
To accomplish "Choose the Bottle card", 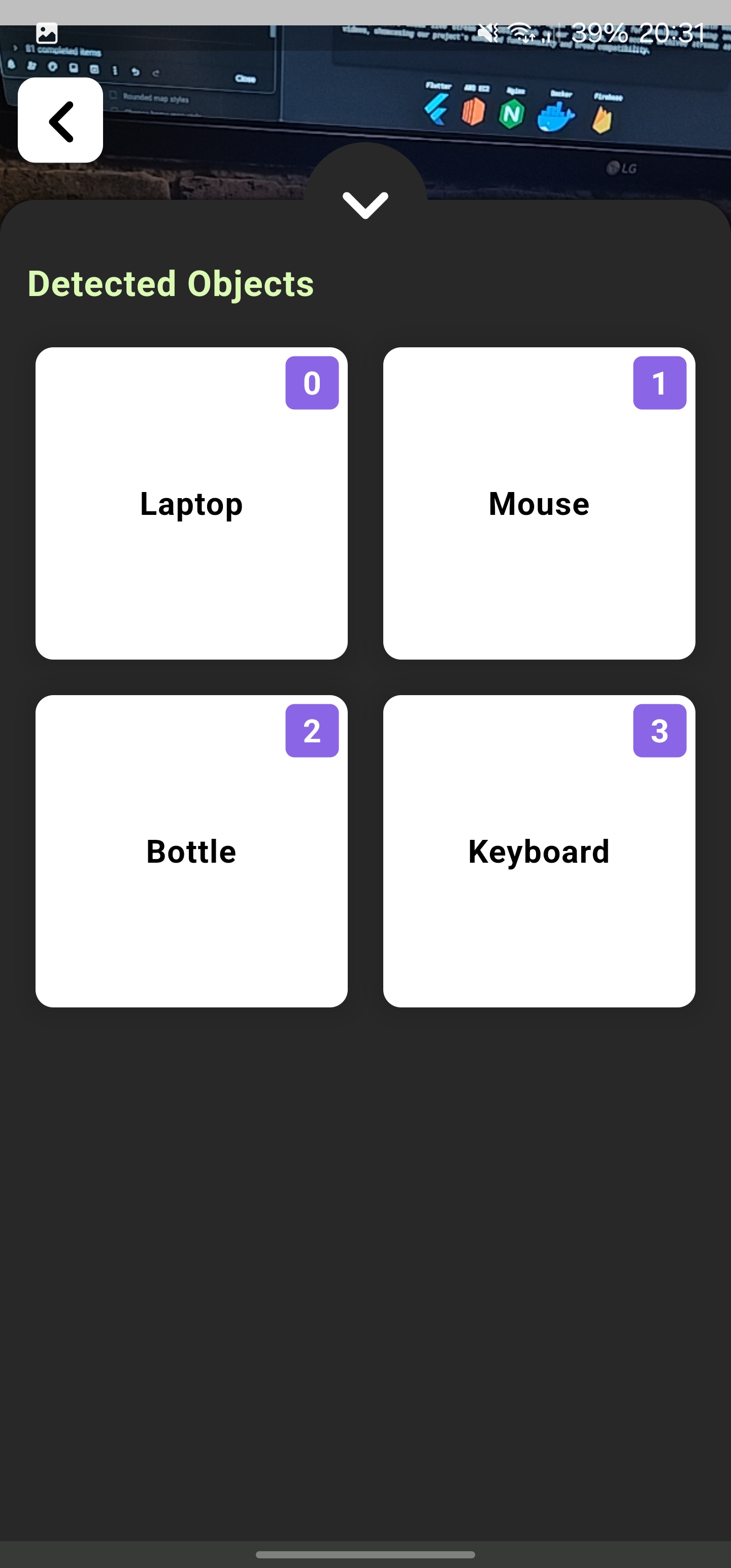I will pos(191,851).
